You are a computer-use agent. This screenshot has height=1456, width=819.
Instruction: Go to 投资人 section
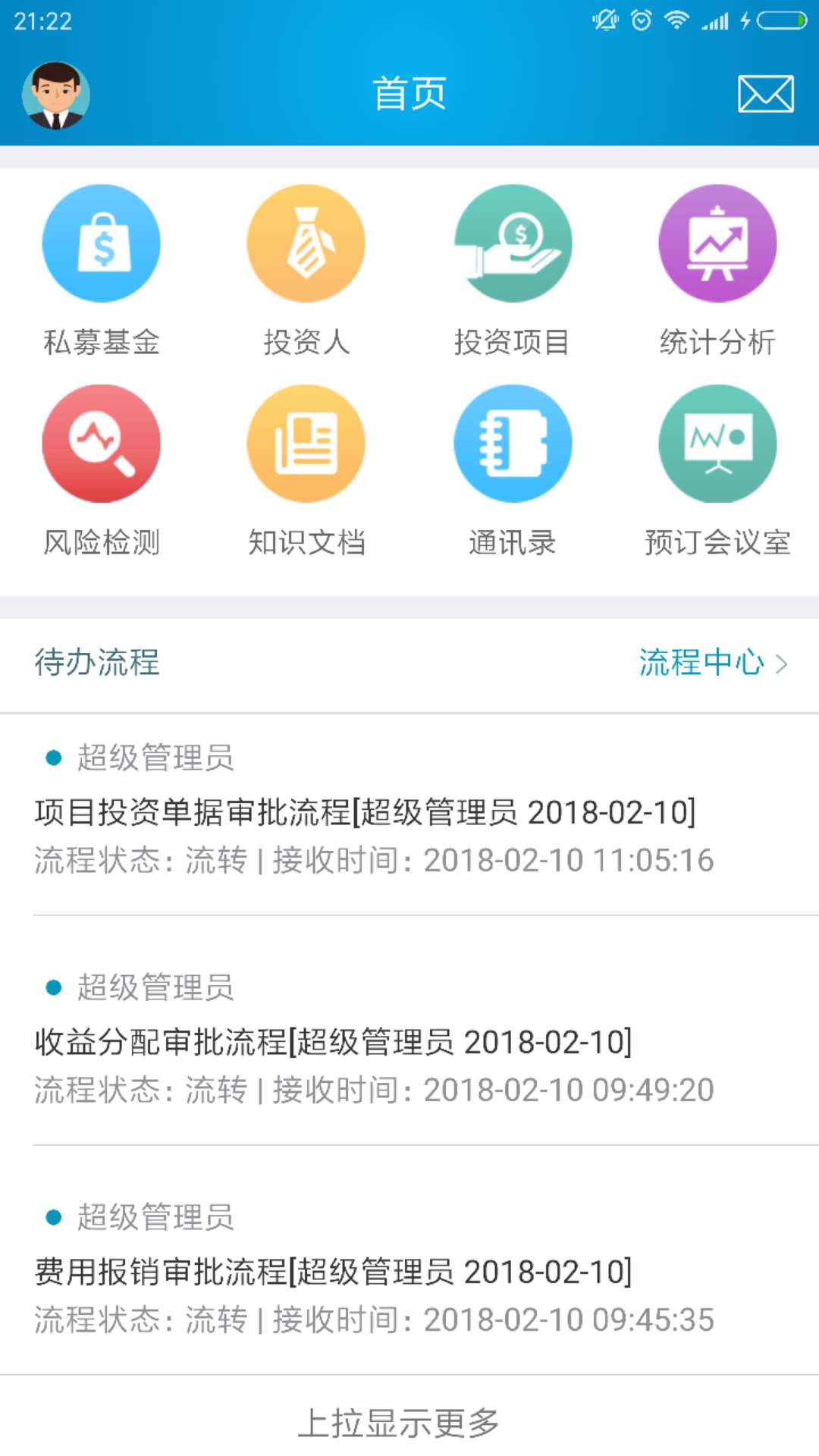pos(306,244)
